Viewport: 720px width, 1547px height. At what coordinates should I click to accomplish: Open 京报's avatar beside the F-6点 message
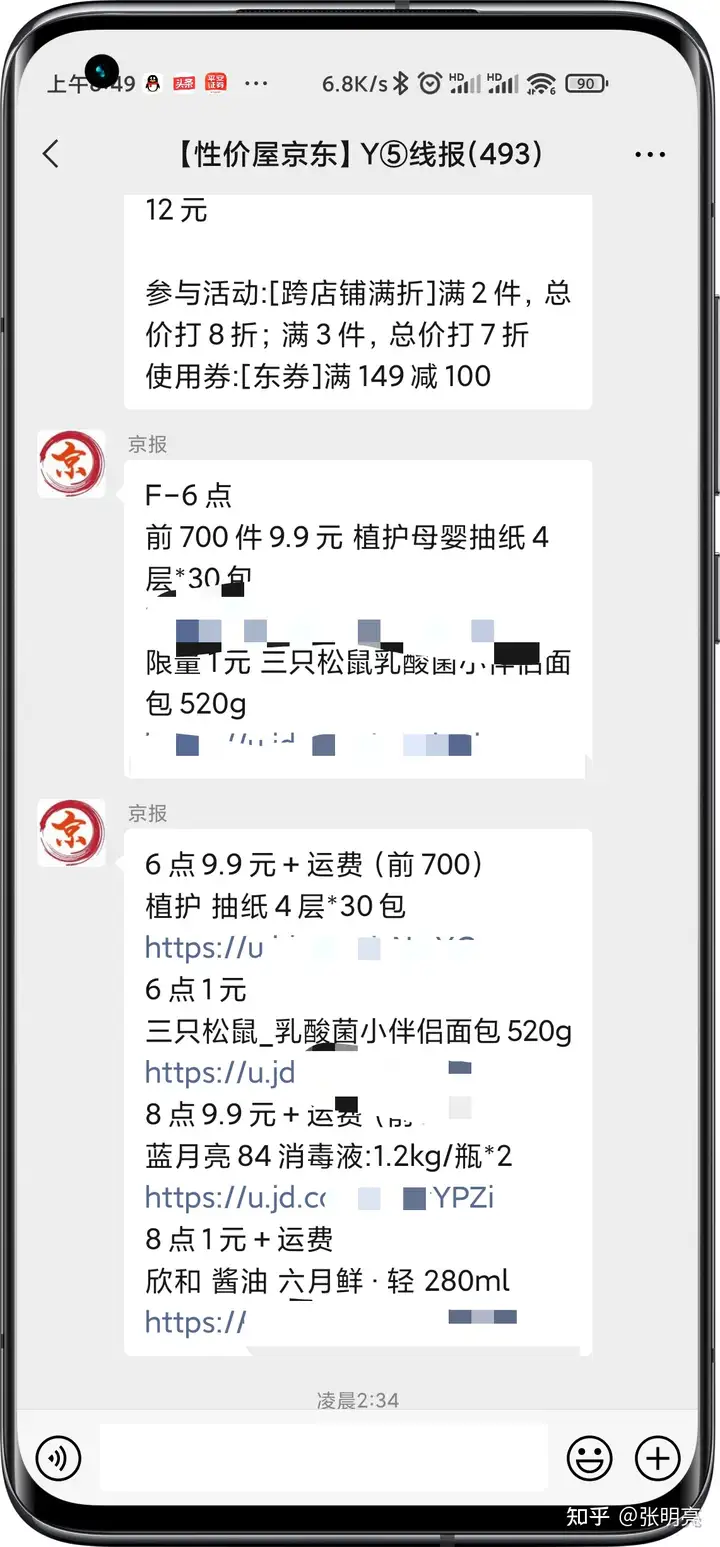[71, 464]
